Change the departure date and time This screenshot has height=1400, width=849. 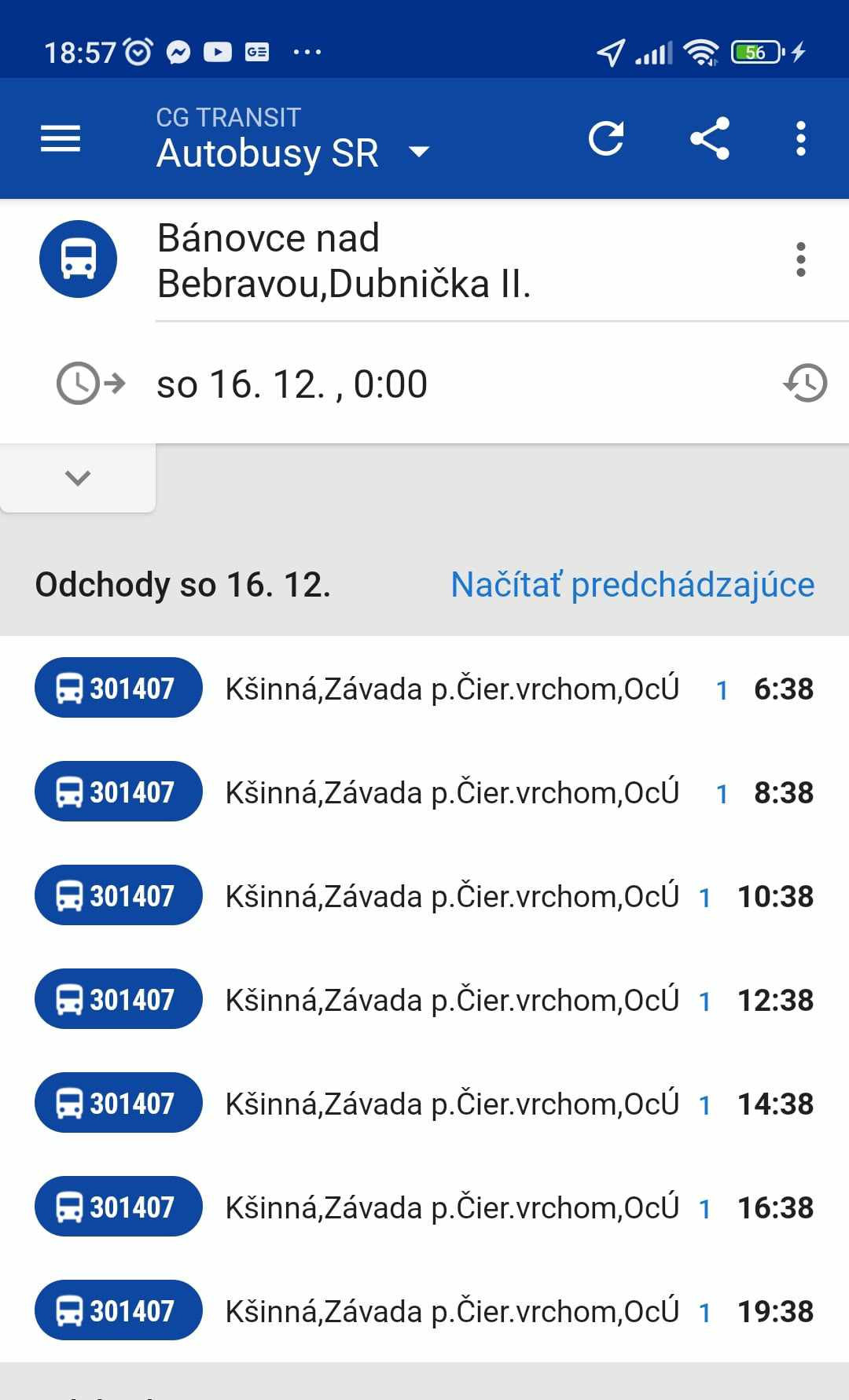click(x=292, y=384)
